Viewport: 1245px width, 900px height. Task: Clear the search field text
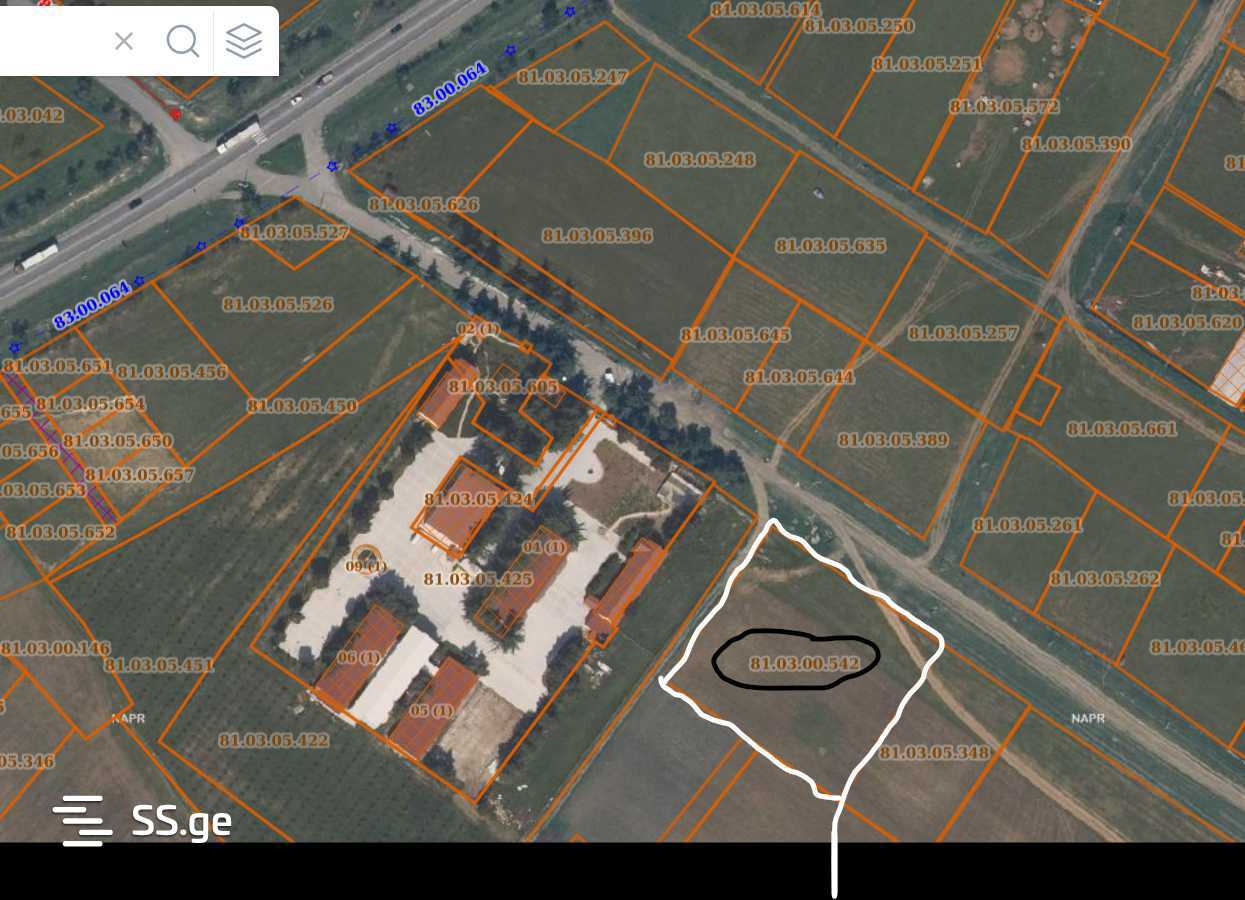pos(124,41)
